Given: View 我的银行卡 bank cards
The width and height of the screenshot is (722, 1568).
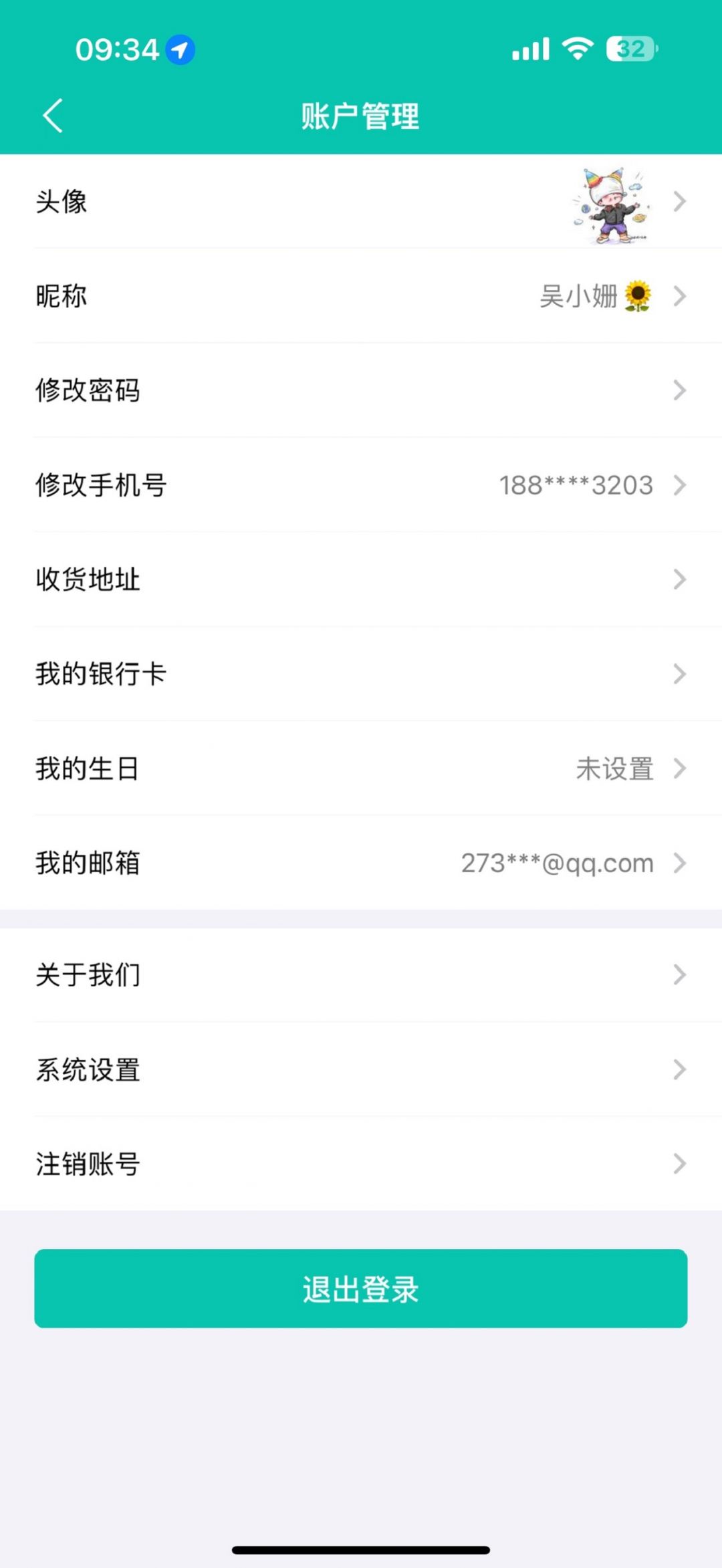Looking at the screenshot, I should pyautogui.click(x=361, y=674).
